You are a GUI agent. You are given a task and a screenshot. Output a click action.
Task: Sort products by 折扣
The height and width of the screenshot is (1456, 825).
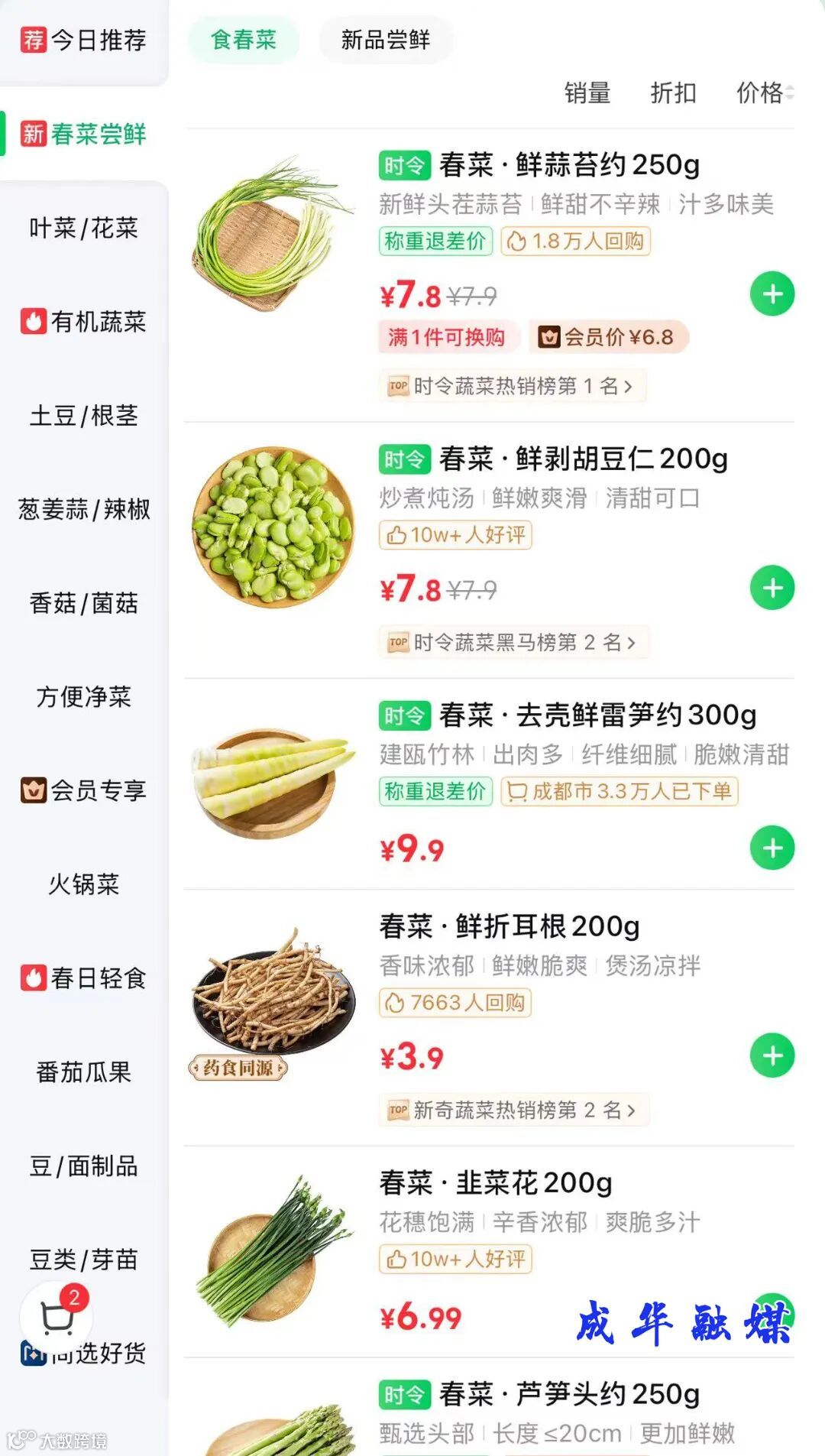click(673, 93)
